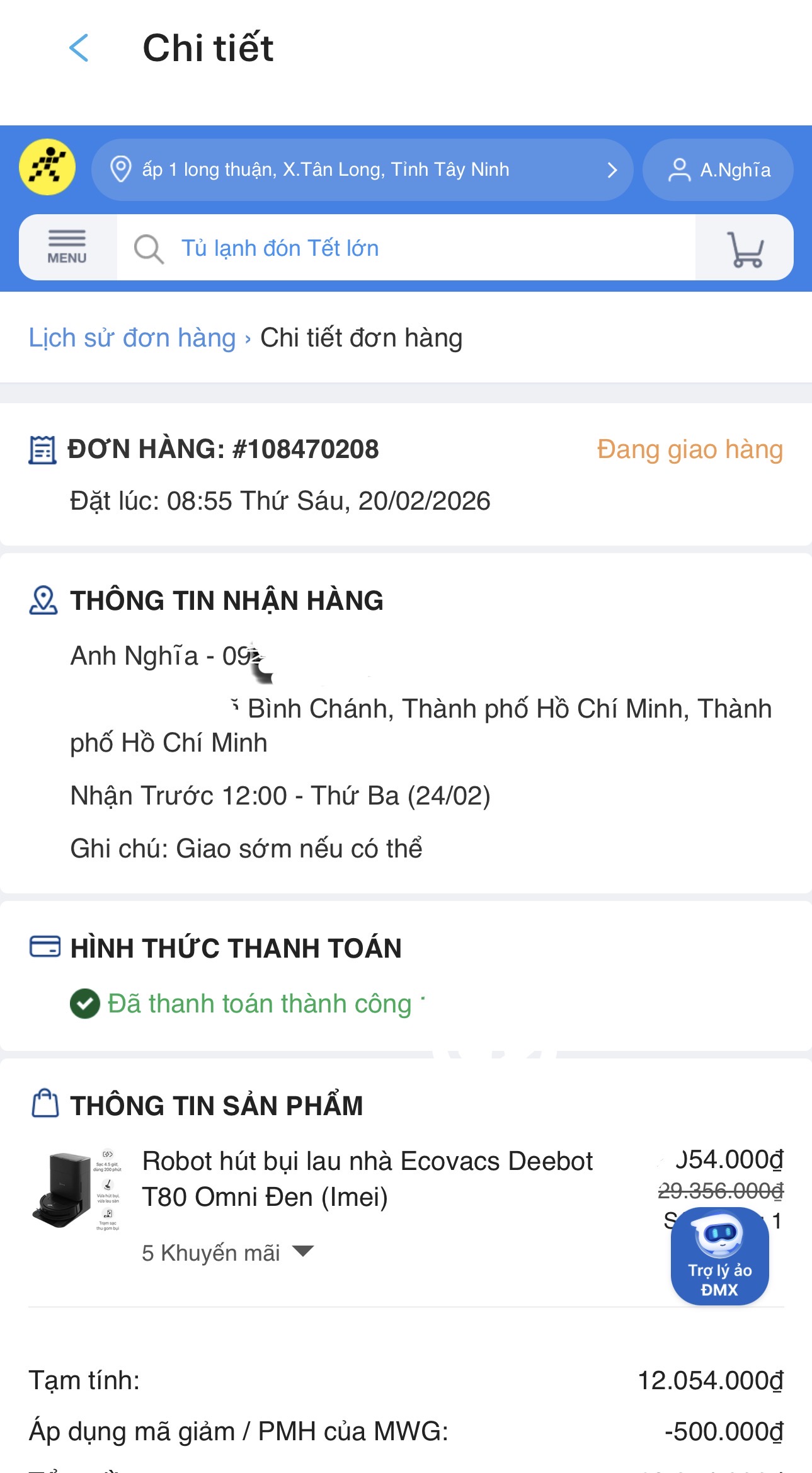This screenshot has height=1473, width=812.
Task: Expand the 5 Khuyến mãi promotions
Action: pos(227,1252)
